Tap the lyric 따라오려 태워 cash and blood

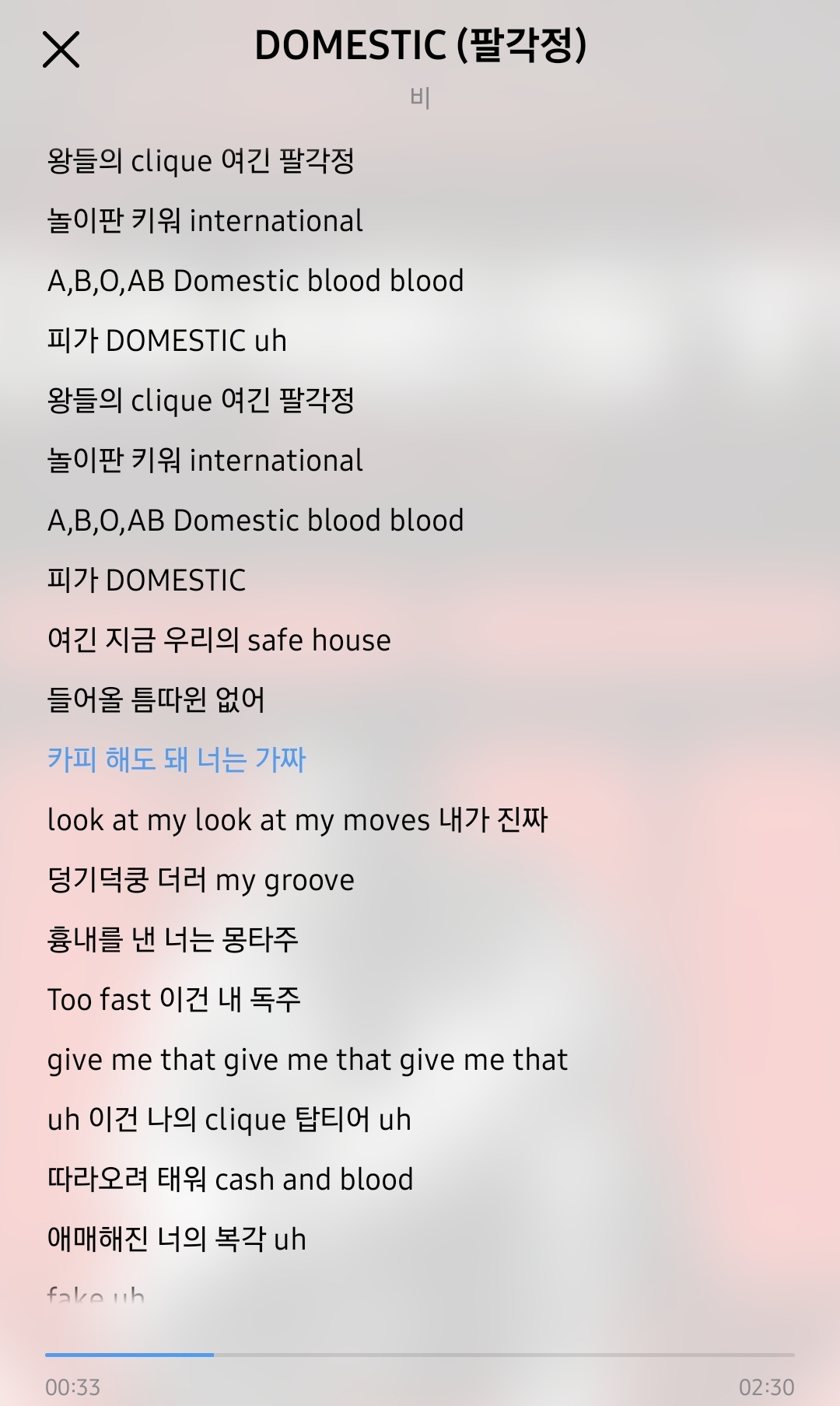pos(230,1179)
